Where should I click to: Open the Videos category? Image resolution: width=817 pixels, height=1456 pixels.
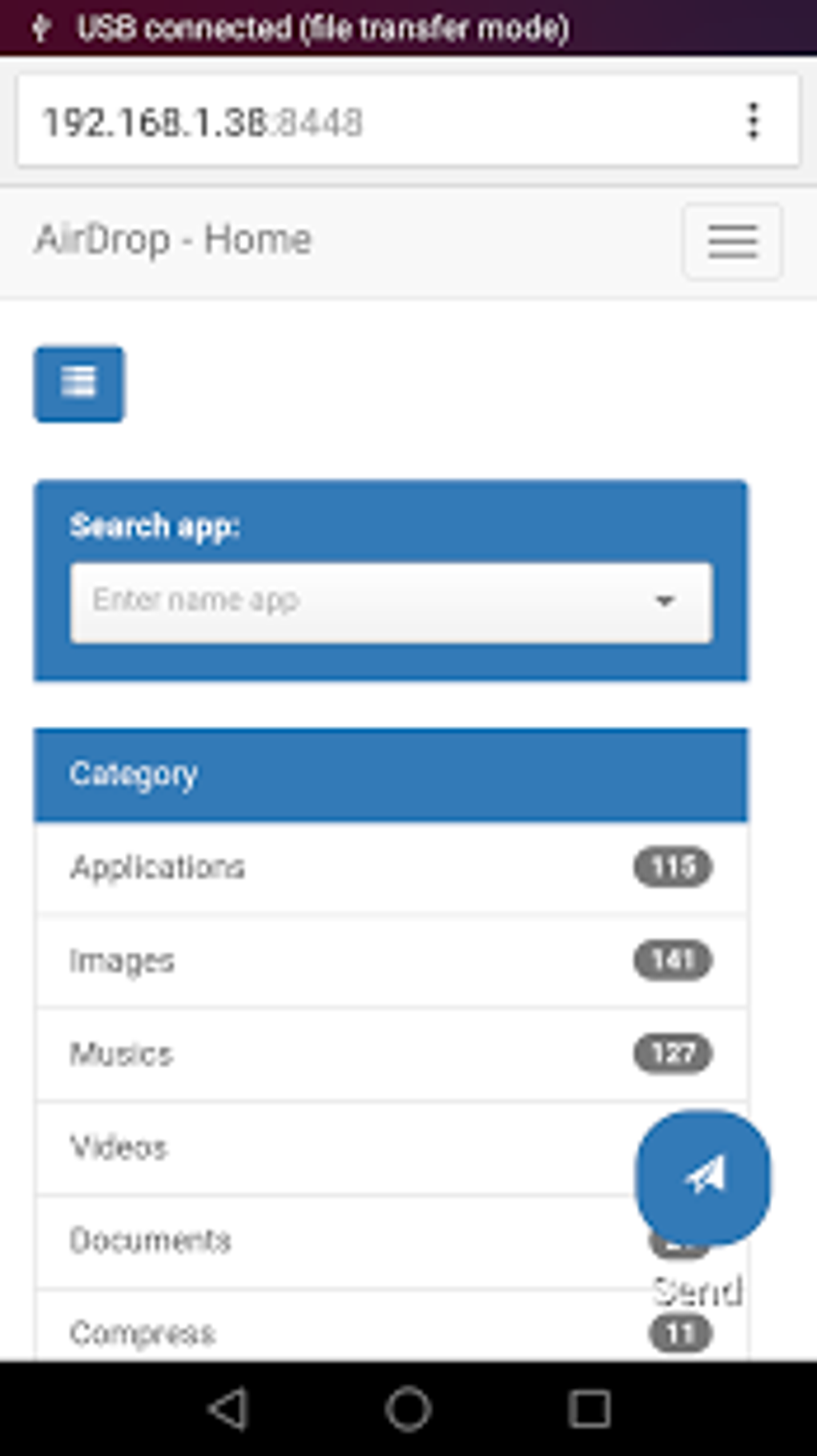pyautogui.click(x=335, y=1147)
